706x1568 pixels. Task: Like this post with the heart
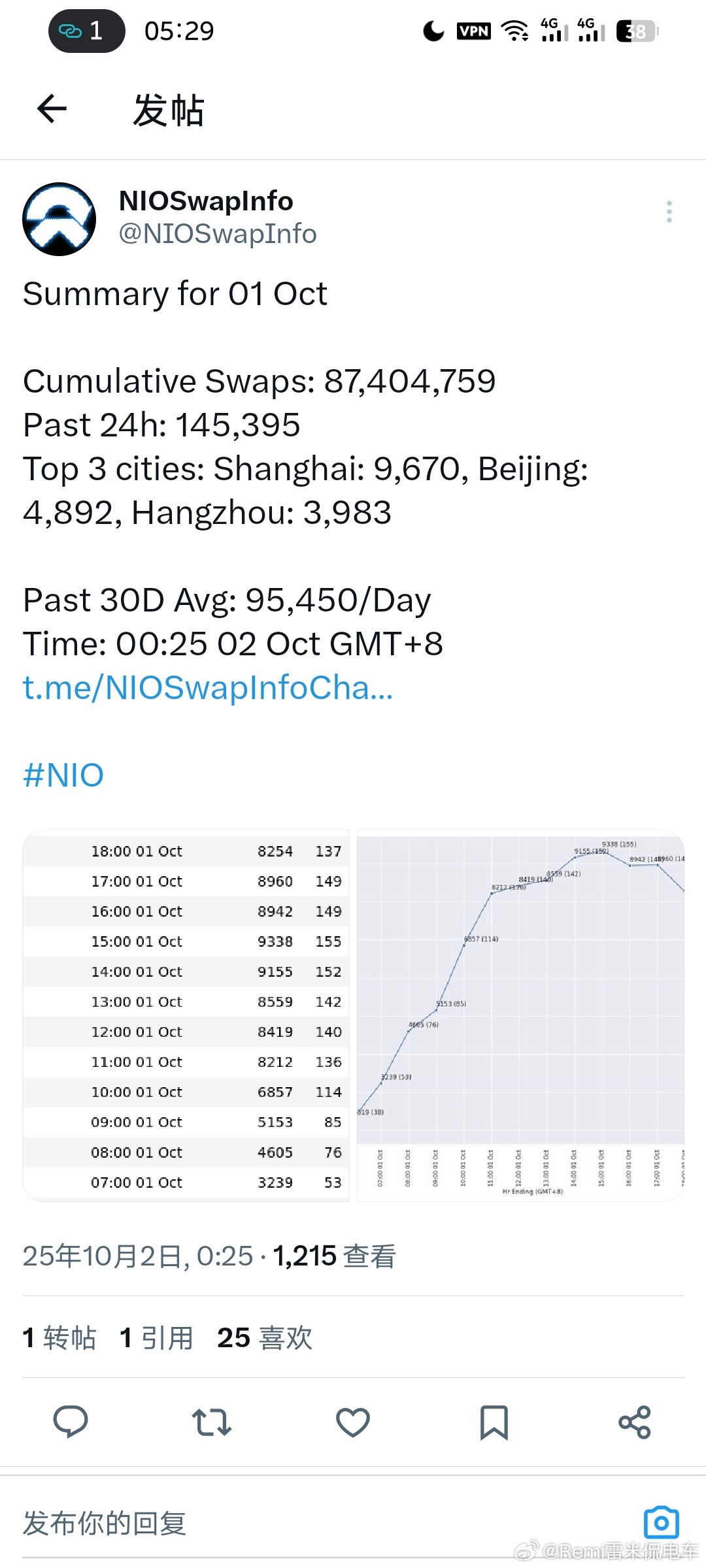coord(353,1422)
